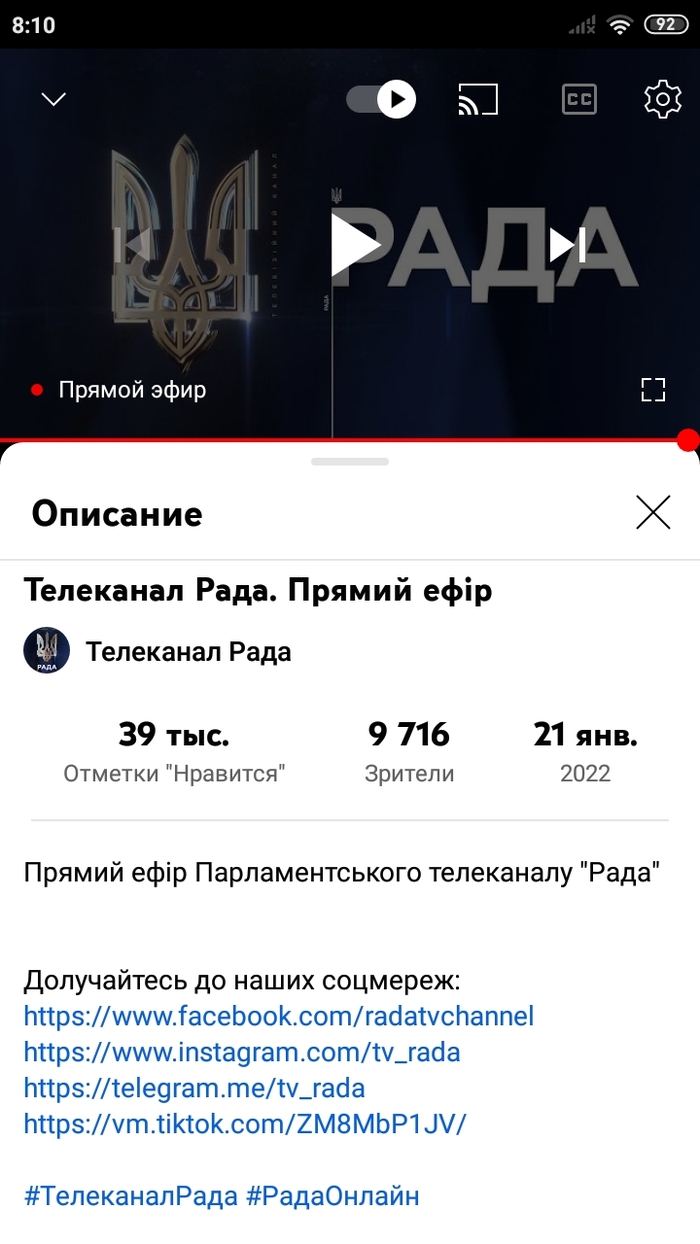Open the Telegram tv_rada link
Image resolution: width=700 pixels, height=1244 pixels.
point(194,1088)
